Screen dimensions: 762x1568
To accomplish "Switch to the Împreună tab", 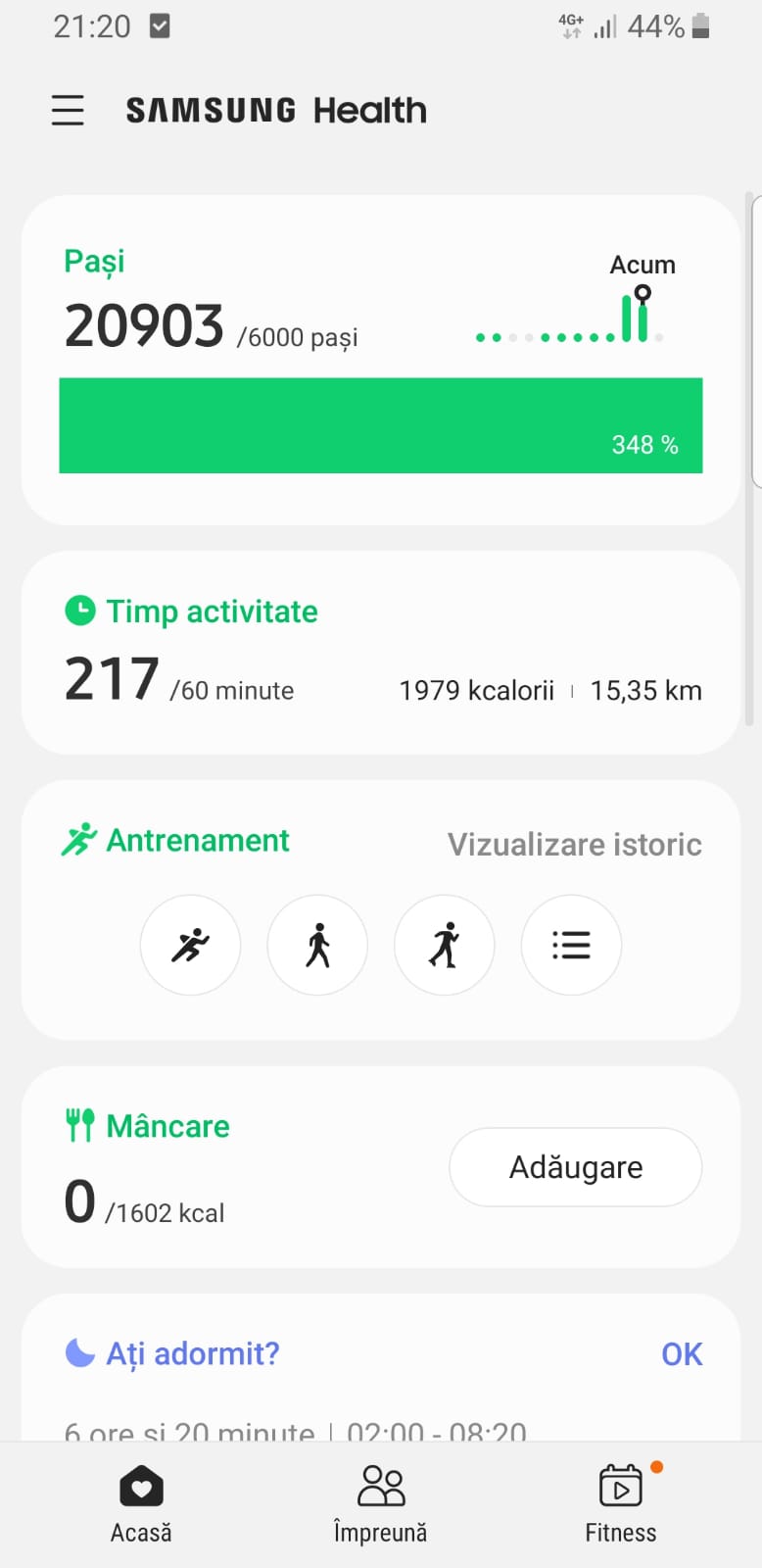I will (x=380, y=1504).
